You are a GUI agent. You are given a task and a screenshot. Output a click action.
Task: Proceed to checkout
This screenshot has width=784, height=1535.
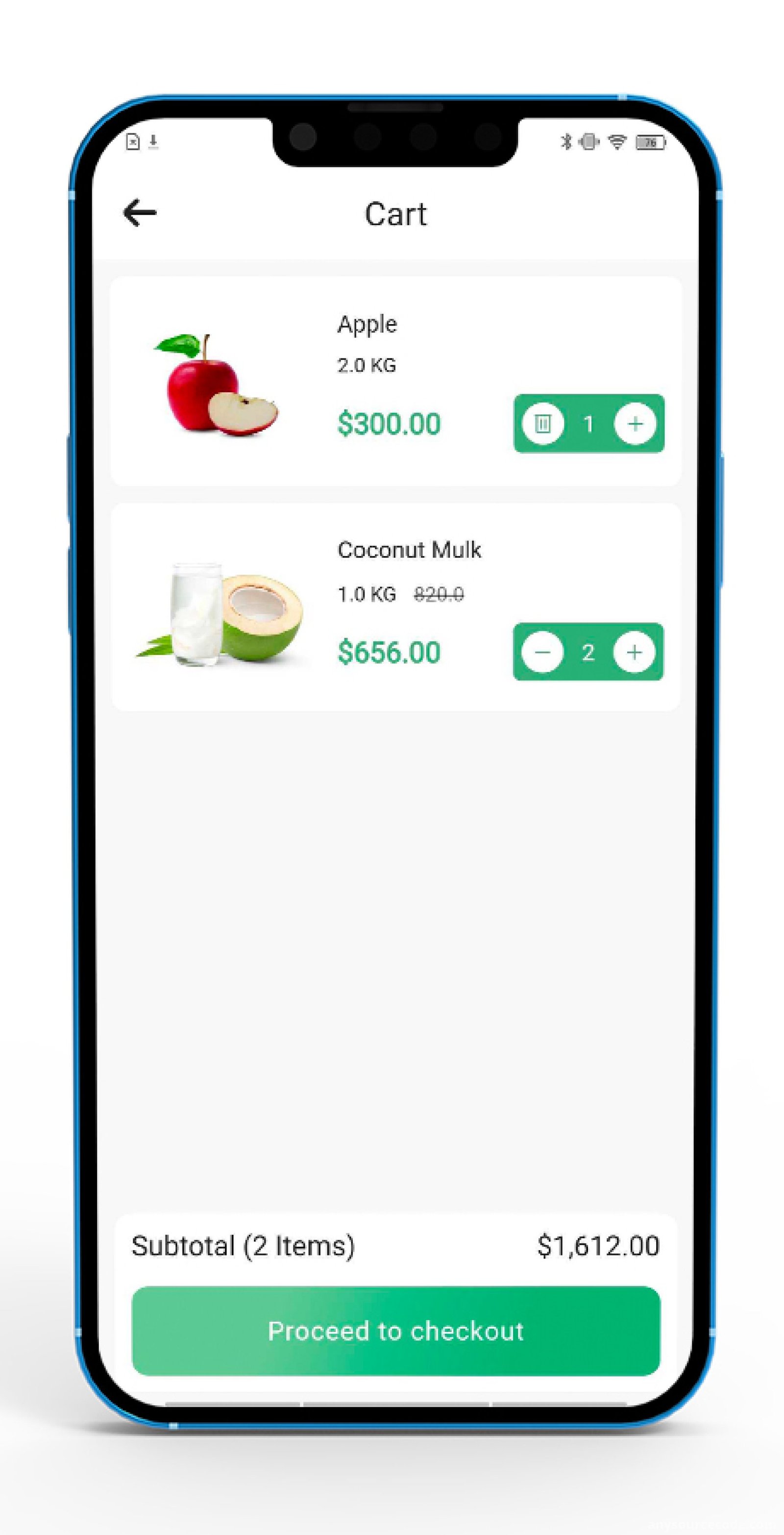[395, 1331]
